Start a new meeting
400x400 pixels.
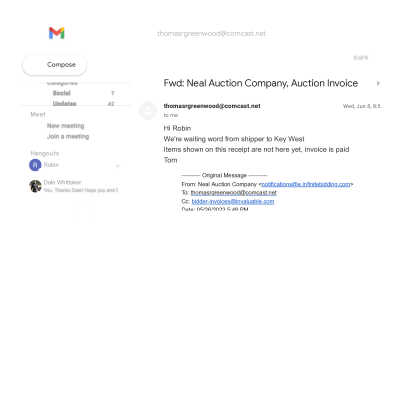(65, 126)
